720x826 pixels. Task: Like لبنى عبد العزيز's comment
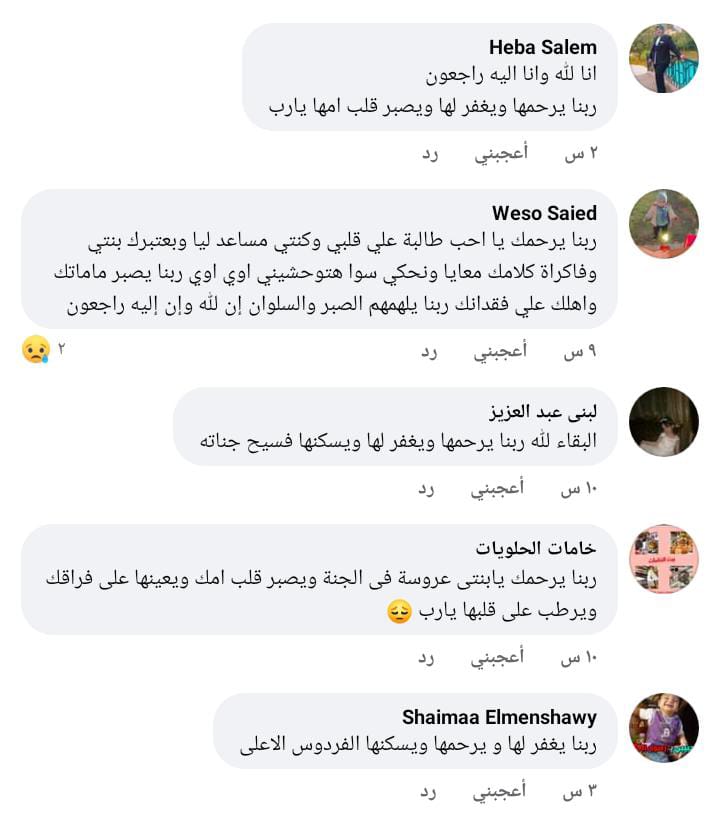pos(498,489)
